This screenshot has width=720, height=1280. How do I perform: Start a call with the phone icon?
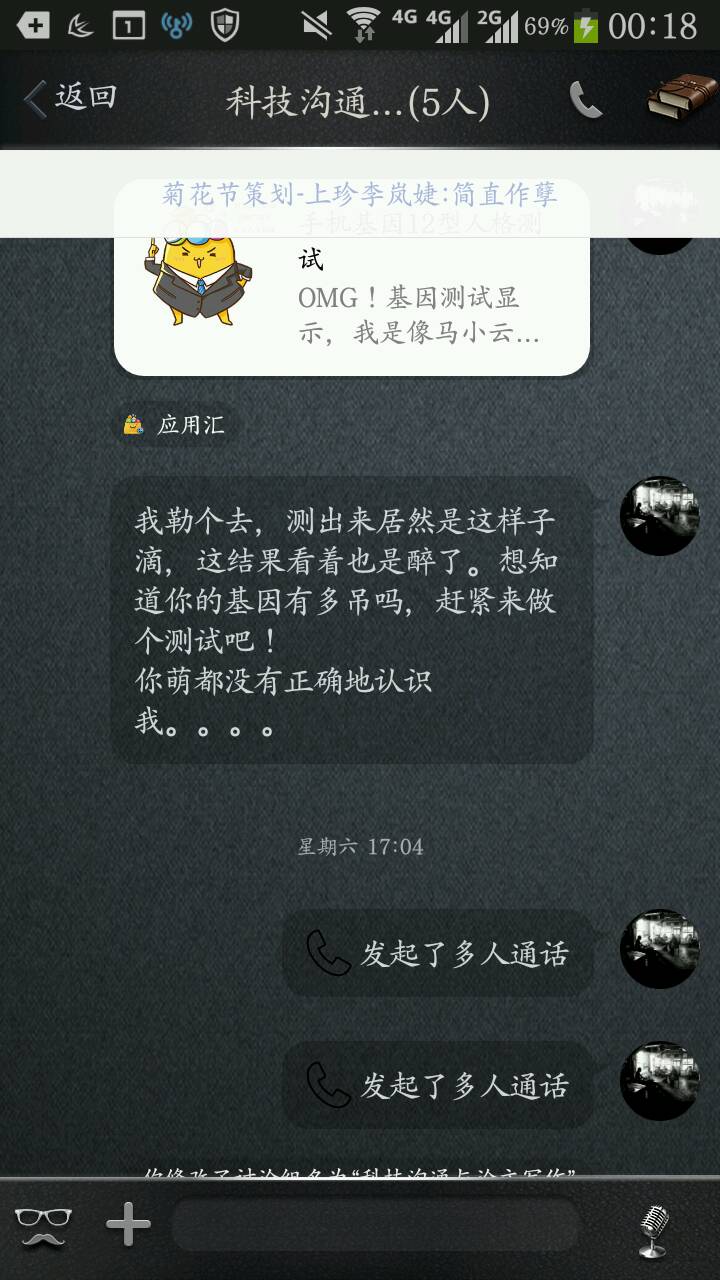[586, 99]
